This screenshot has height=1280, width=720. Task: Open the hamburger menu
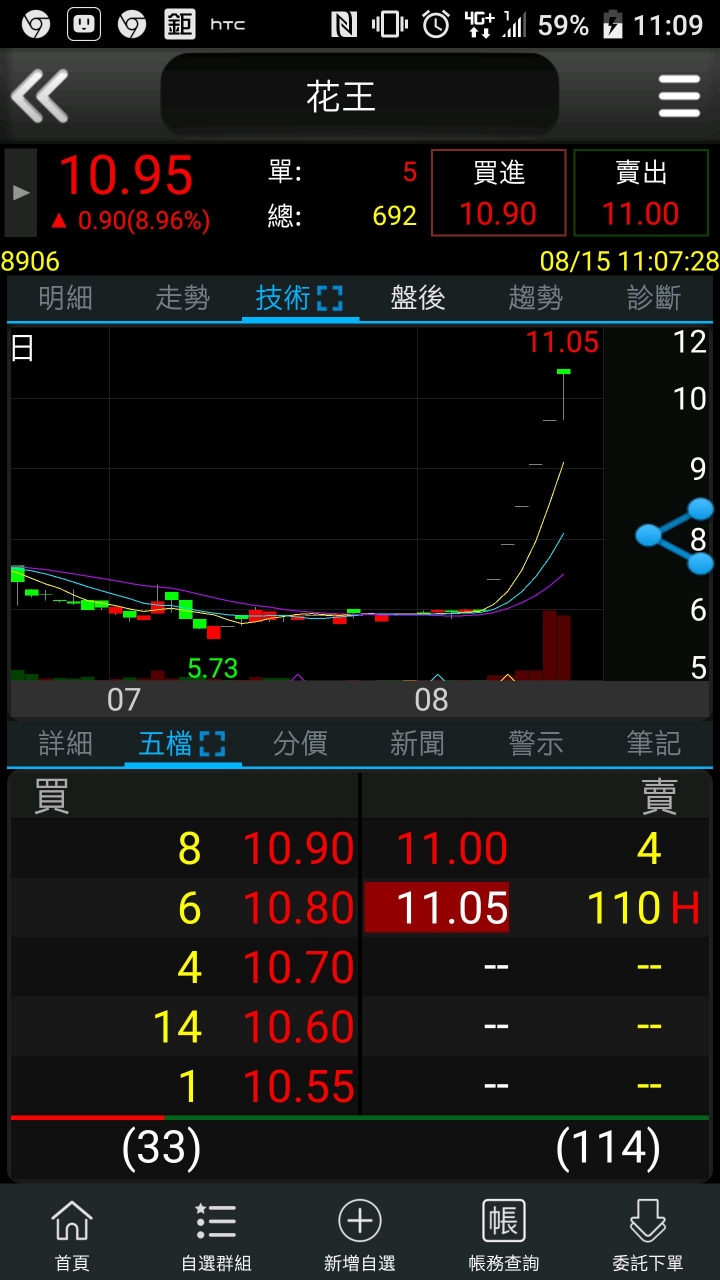coord(679,97)
